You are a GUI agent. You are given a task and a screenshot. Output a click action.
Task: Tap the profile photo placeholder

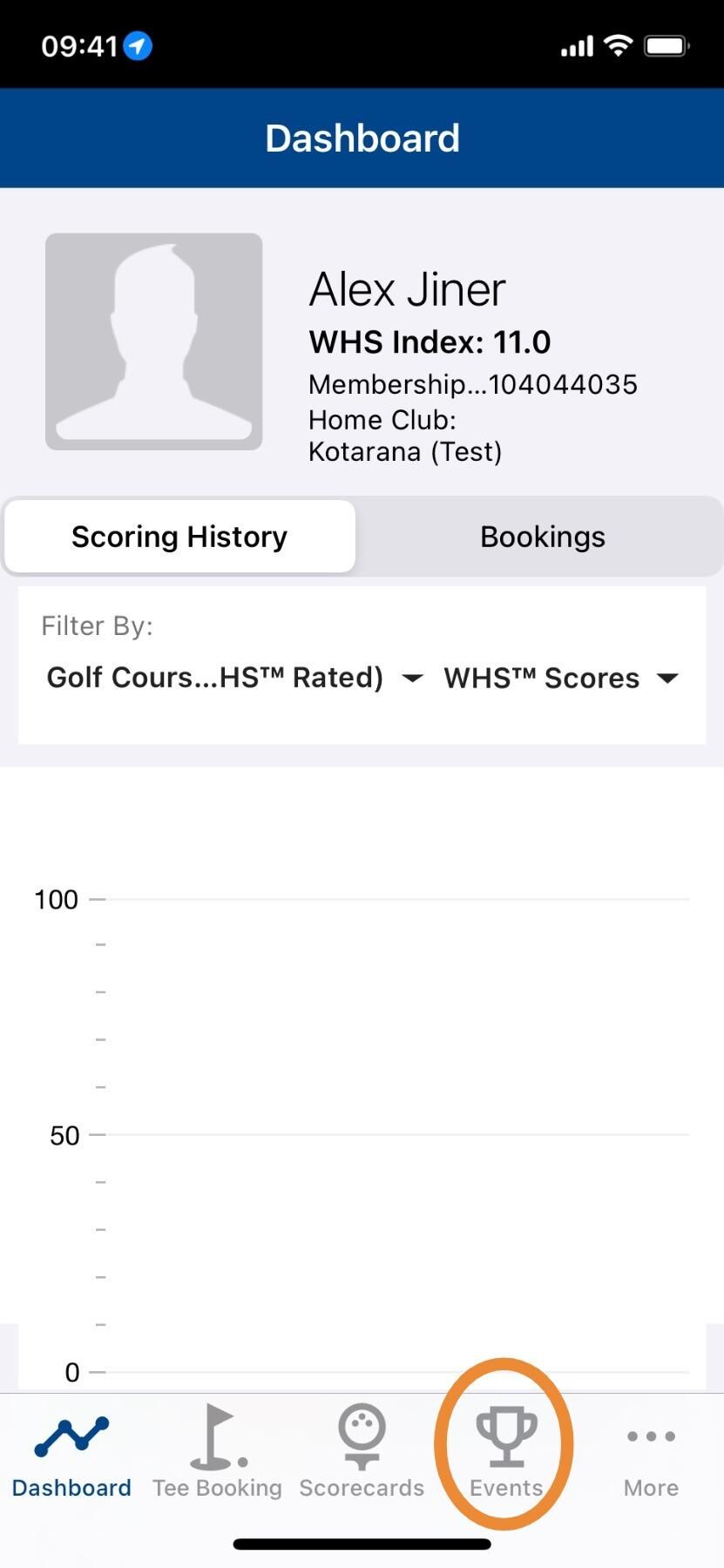click(x=154, y=341)
